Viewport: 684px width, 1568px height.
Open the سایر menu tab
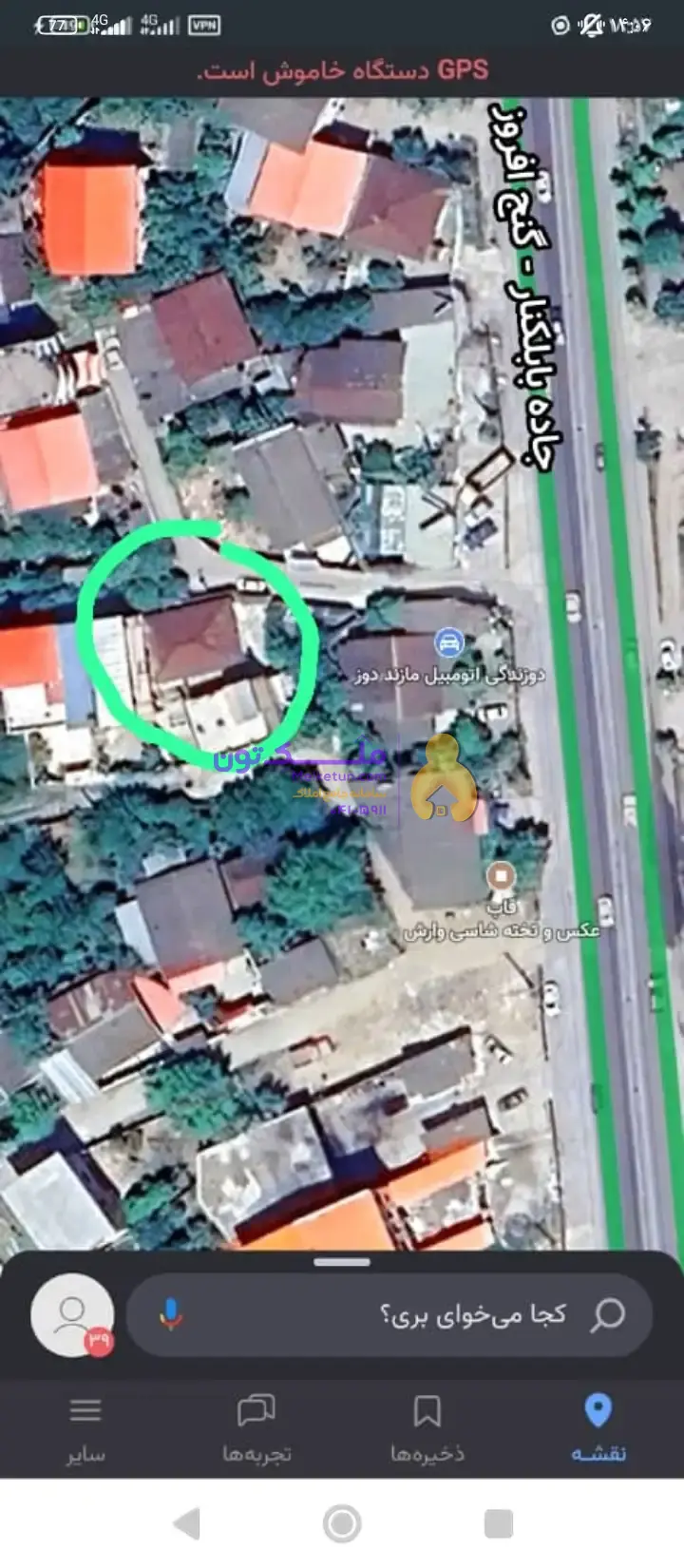[85, 1427]
